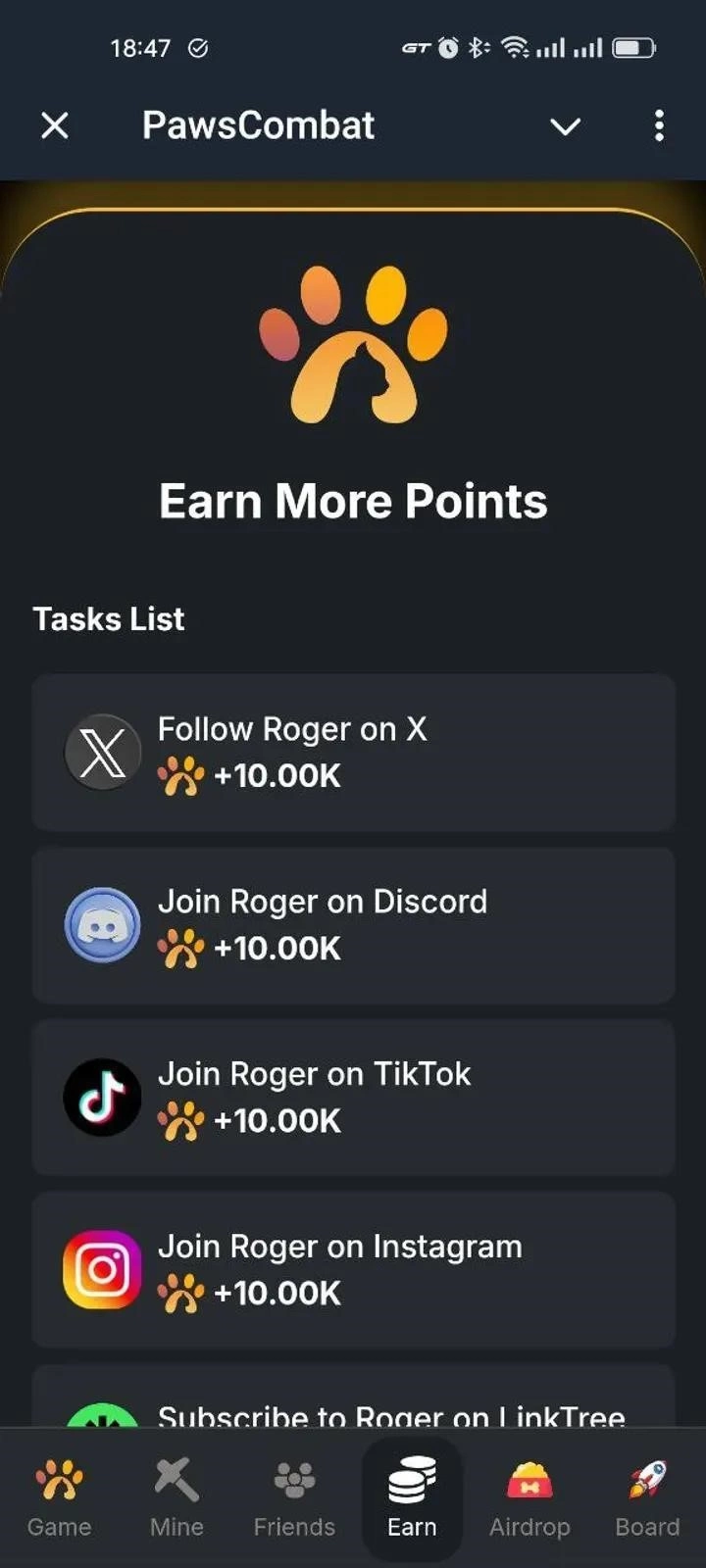Open the three-dot overflow menu
Image resolution: width=706 pixels, height=1568 pixels.
point(659,125)
